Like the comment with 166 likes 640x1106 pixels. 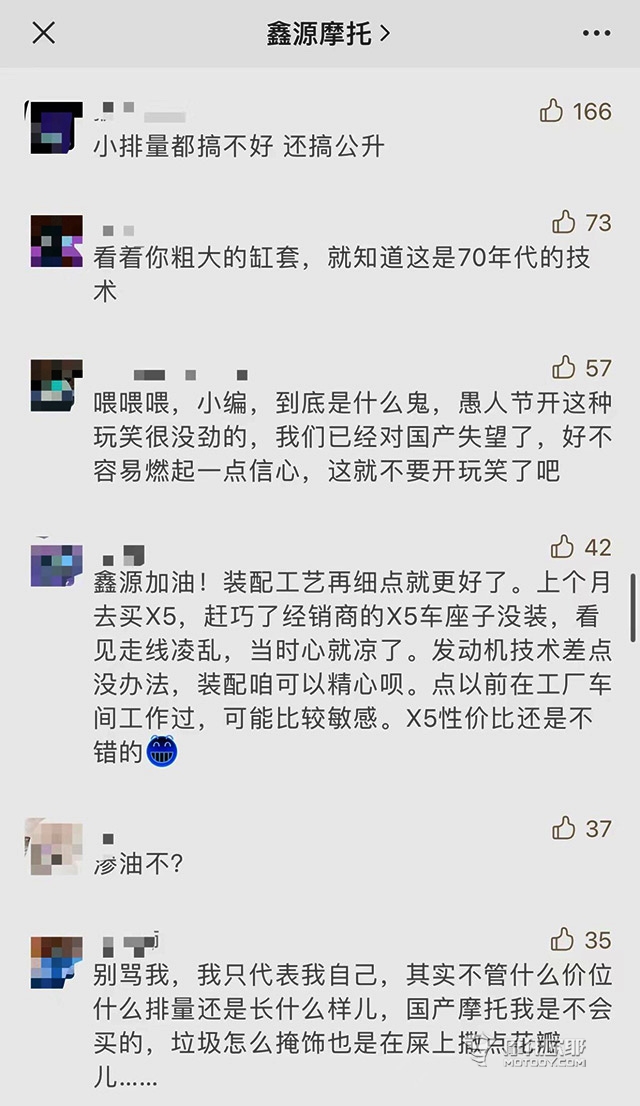point(552,111)
